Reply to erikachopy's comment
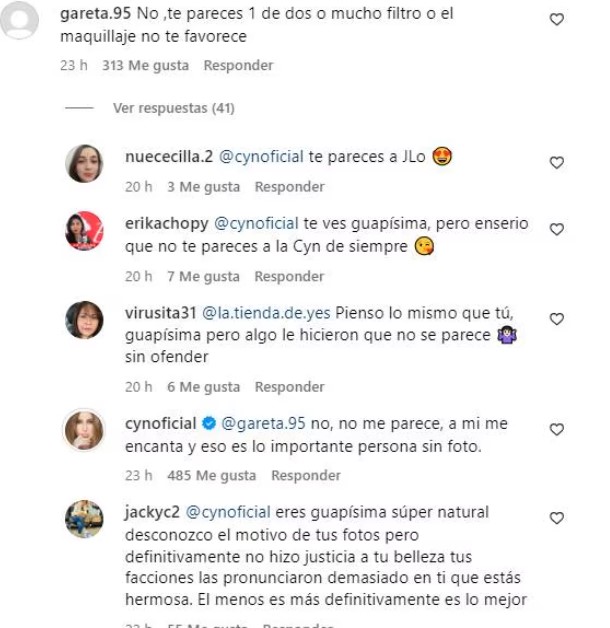This screenshot has width=610, height=628. tap(289, 277)
